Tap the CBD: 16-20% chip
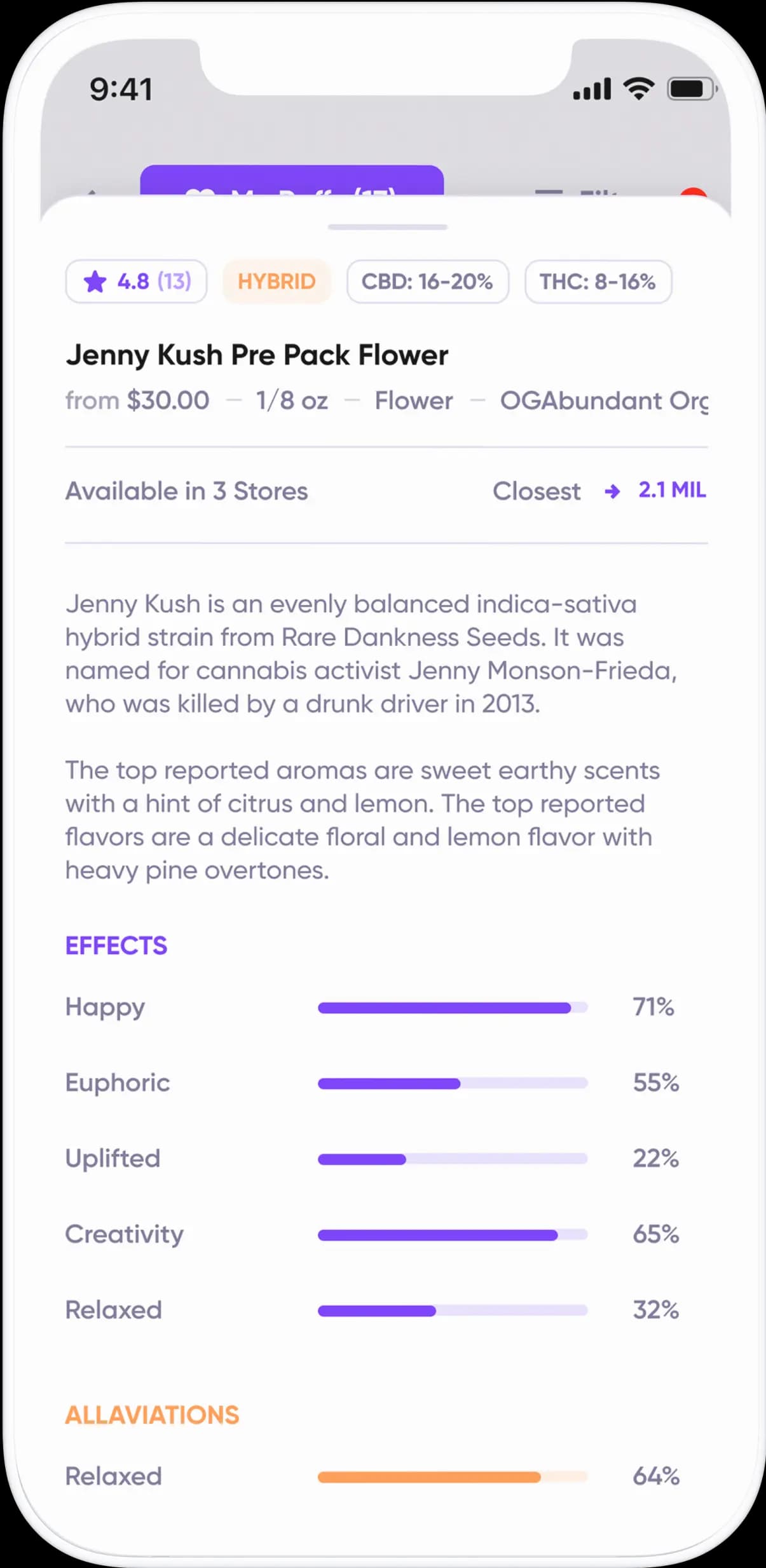Screen dimensions: 766x1568 tap(428, 282)
